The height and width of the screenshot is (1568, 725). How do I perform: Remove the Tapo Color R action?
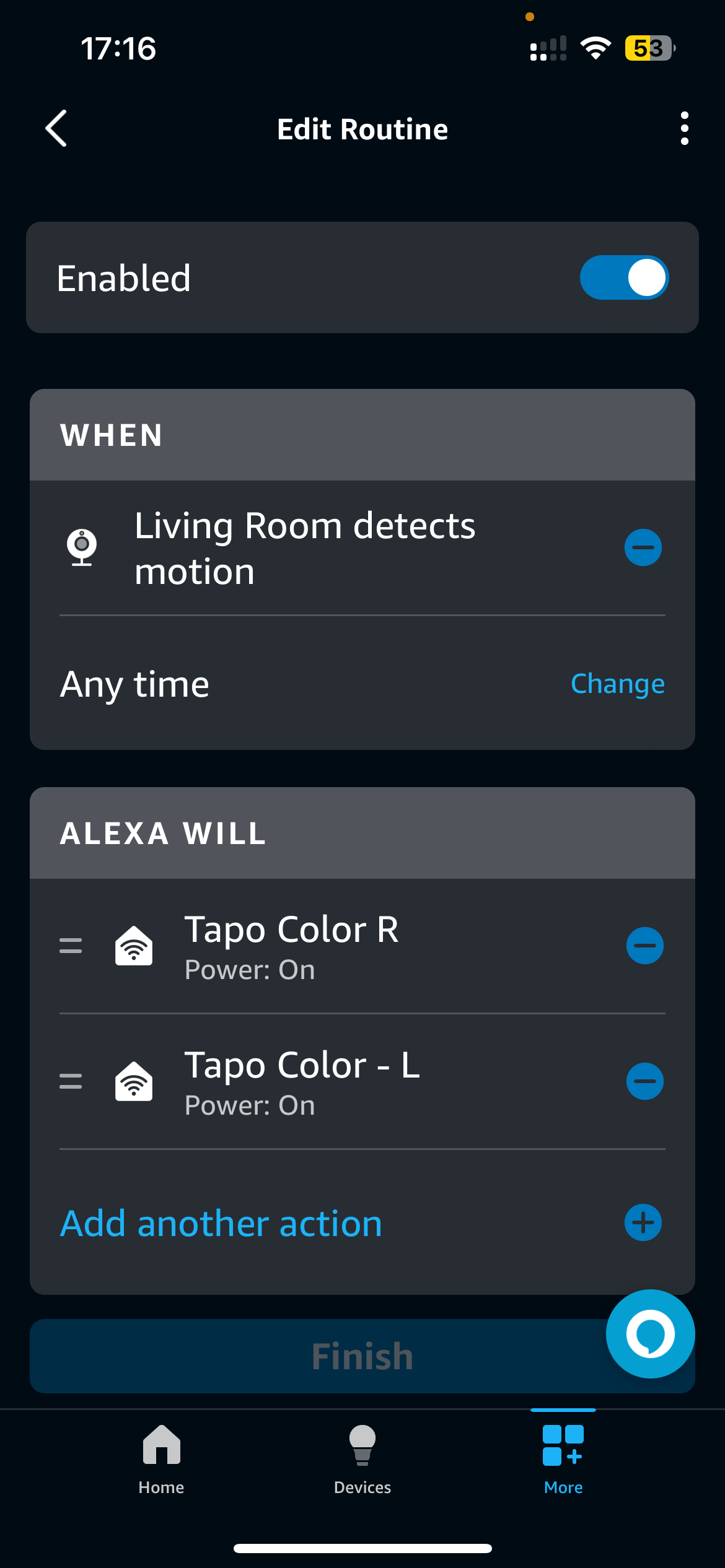coord(644,946)
